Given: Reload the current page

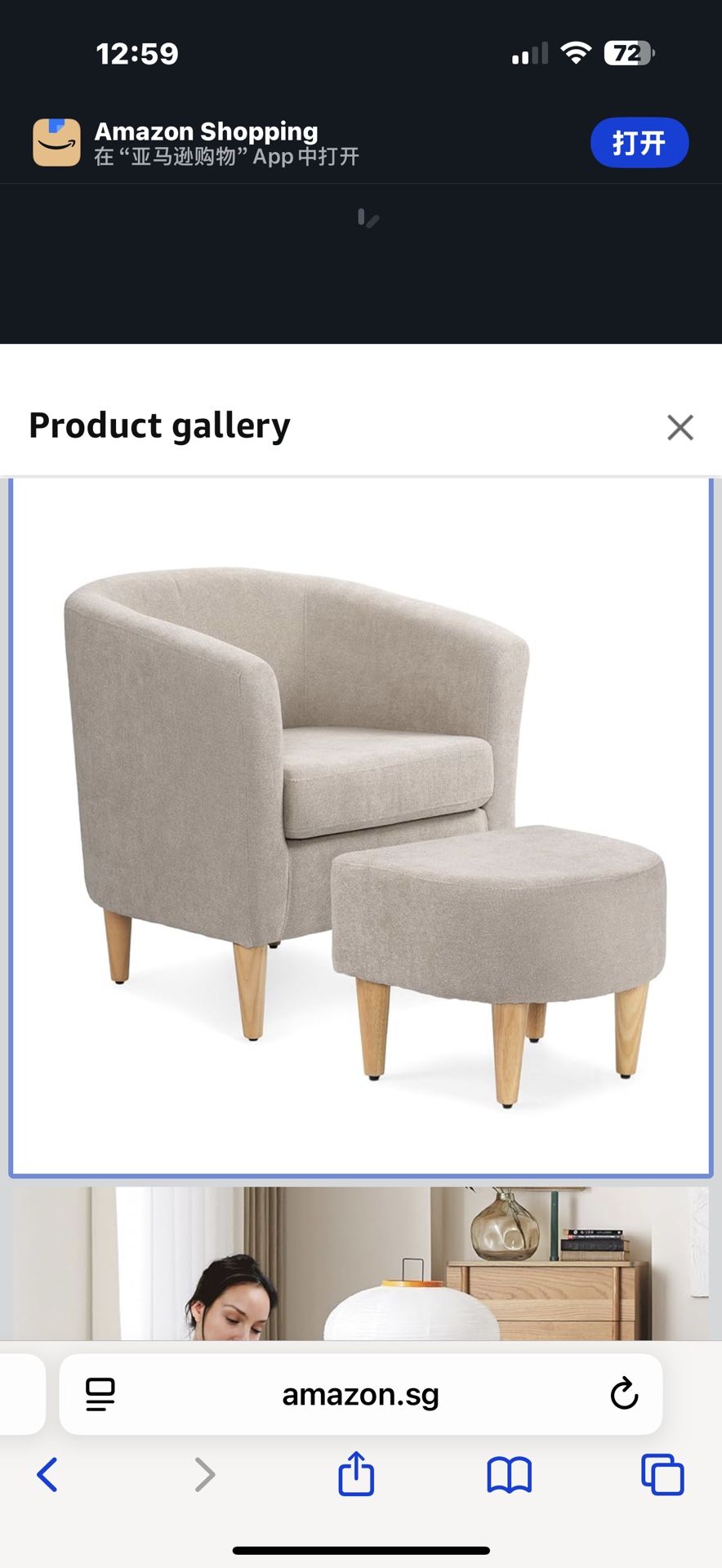Looking at the screenshot, I should [624, 1394].
